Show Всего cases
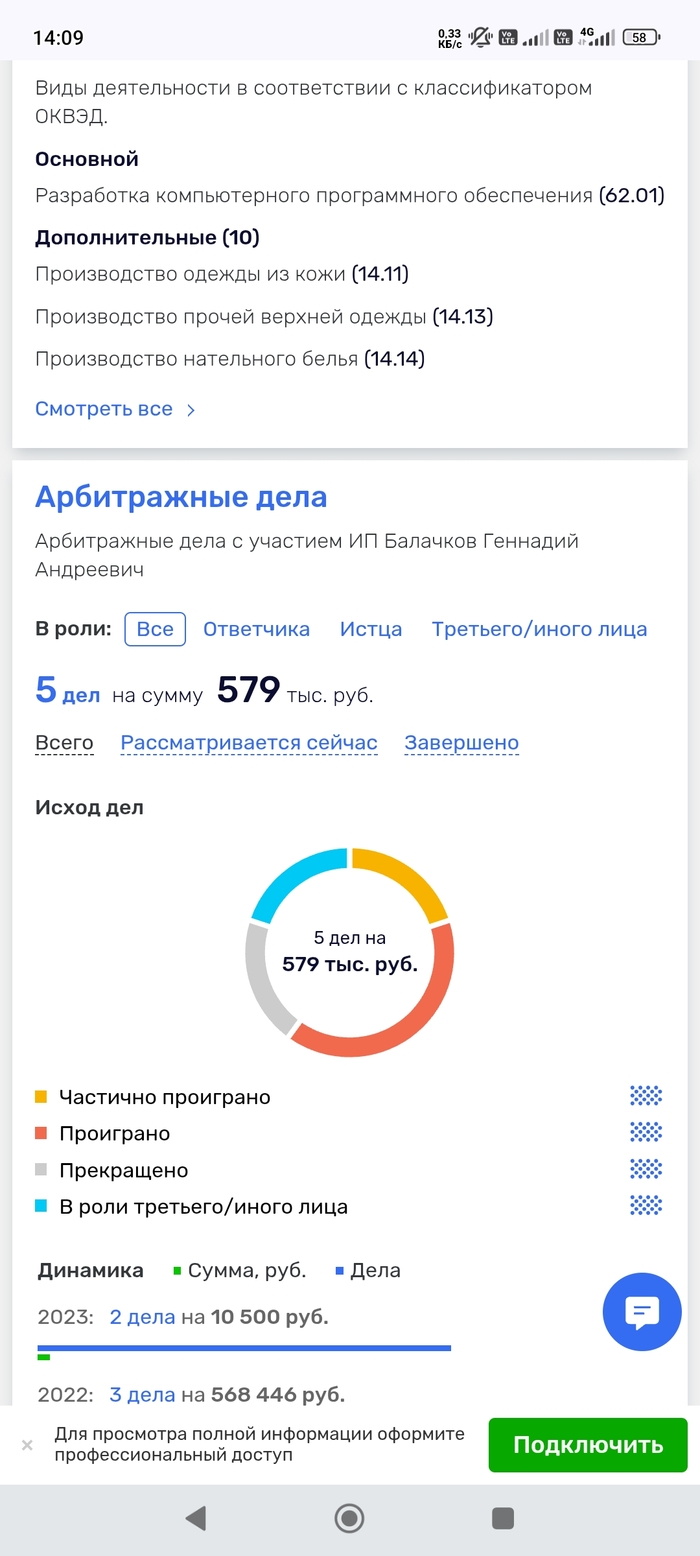This screenshot has height=1556, width=700. pyautogui.click(x=64, y=743)
